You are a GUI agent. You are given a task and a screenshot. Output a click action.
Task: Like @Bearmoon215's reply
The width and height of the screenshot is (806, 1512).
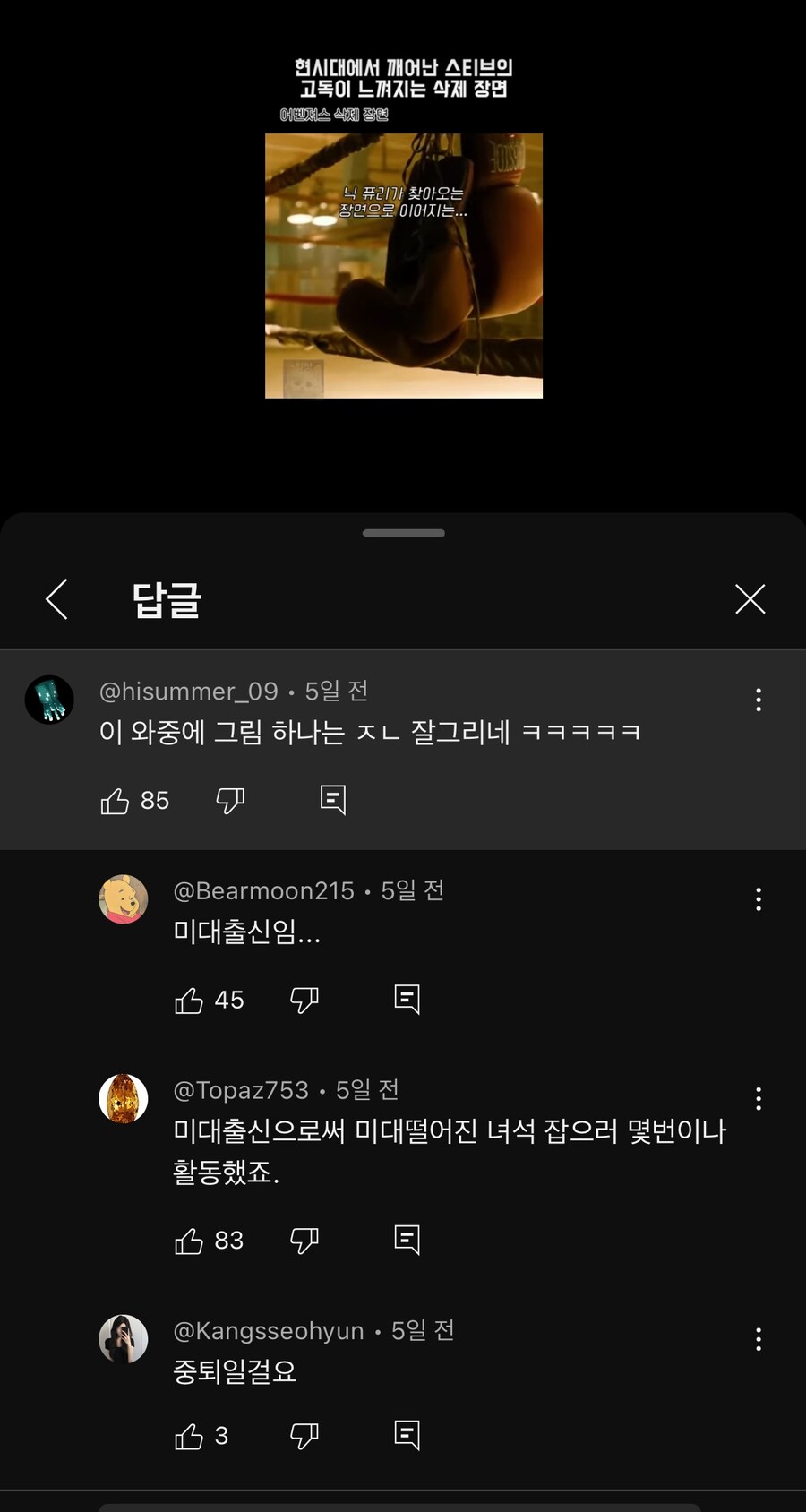pos(190,1000)
